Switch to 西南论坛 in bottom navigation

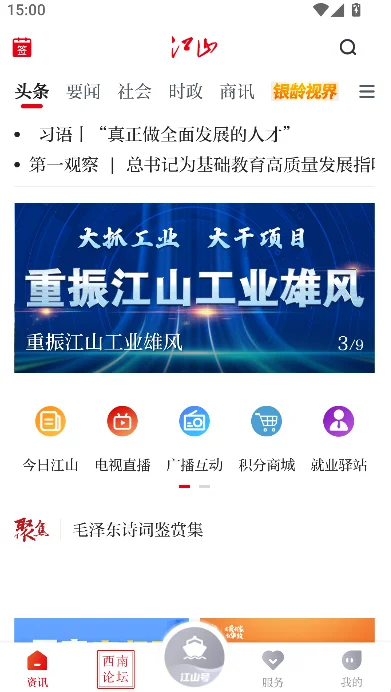coord(116,669)
